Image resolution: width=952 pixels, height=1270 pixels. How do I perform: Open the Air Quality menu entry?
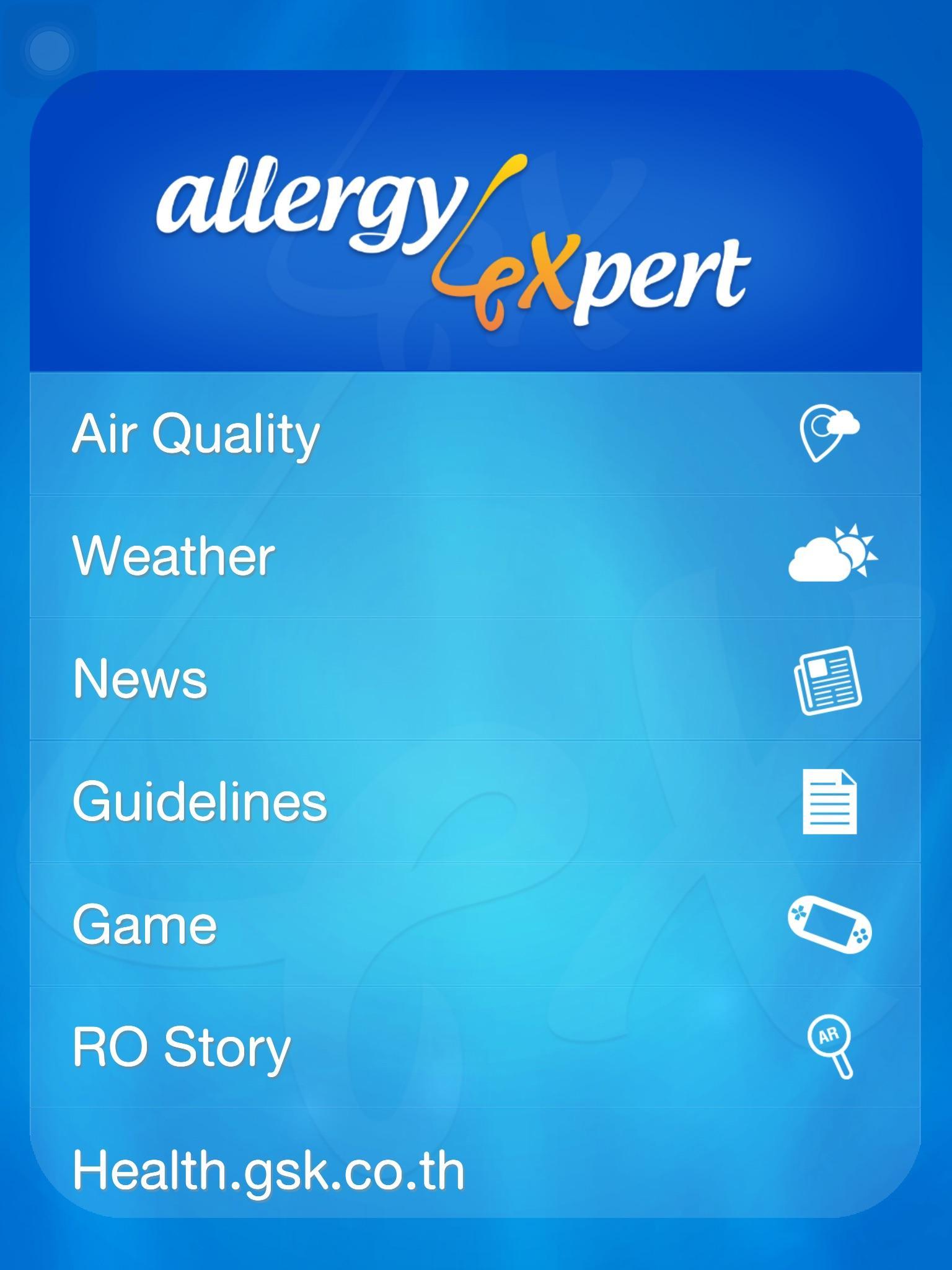195,435
